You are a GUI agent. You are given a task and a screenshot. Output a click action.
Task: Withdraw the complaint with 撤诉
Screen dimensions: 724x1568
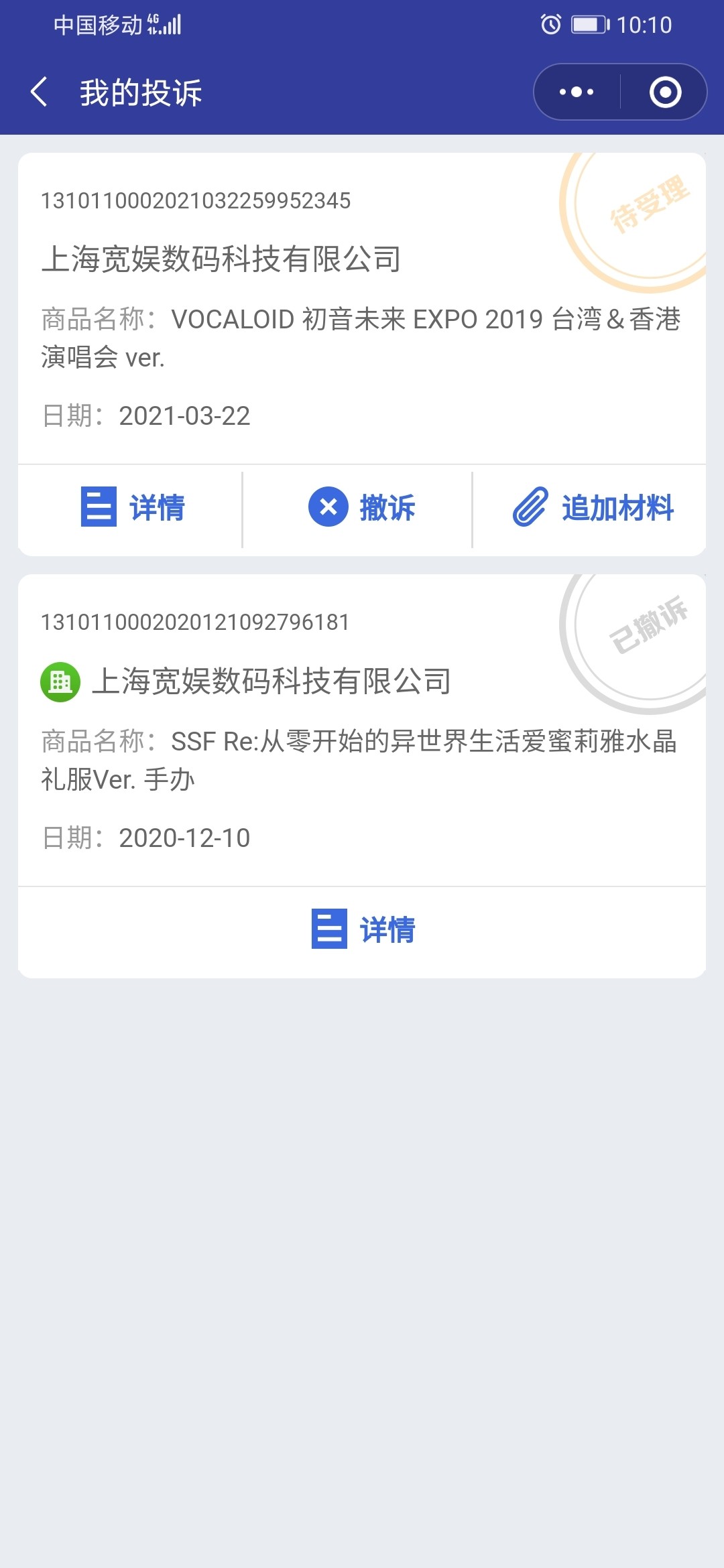pyautogui.click(x=361, y=507)
